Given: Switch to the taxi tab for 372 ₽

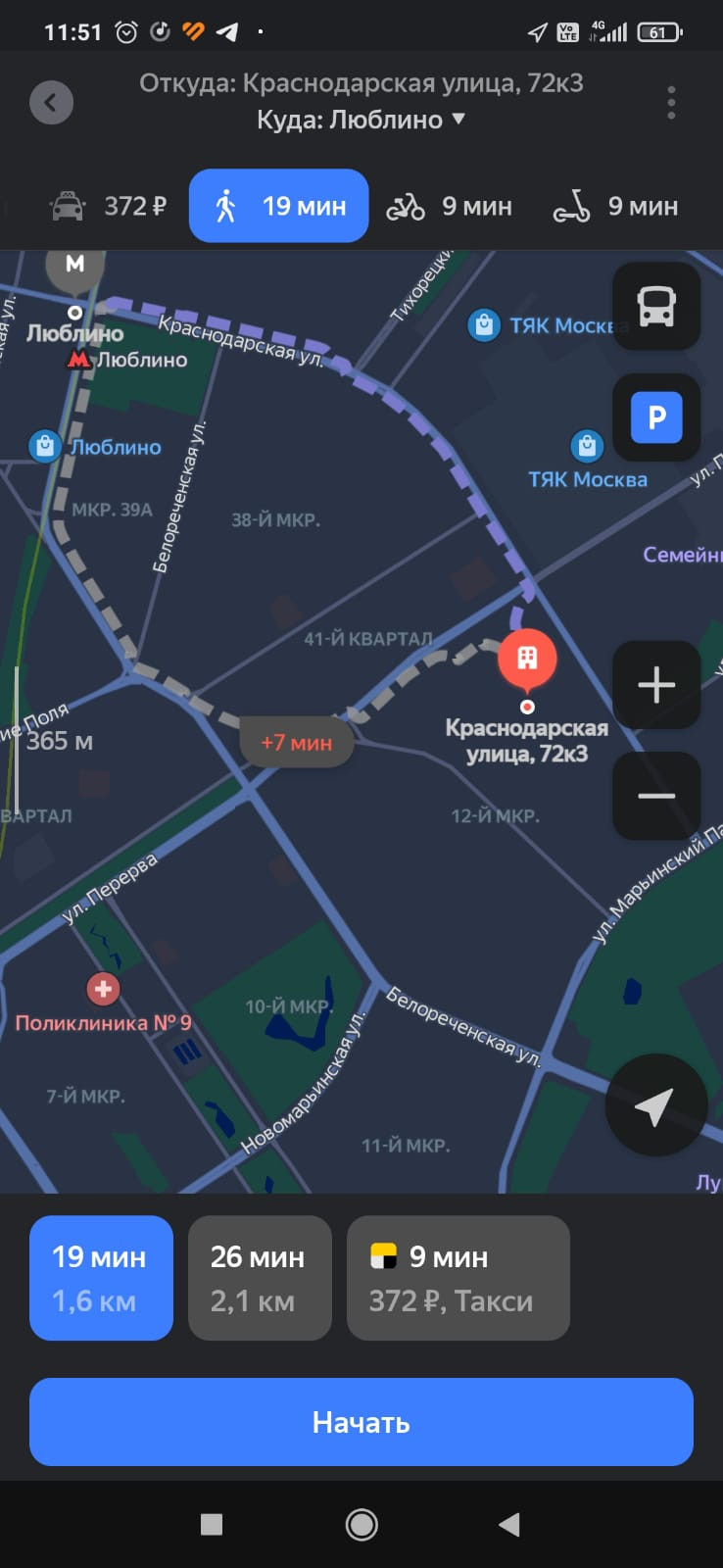Looking at the screenshot, I should (108, 207).
